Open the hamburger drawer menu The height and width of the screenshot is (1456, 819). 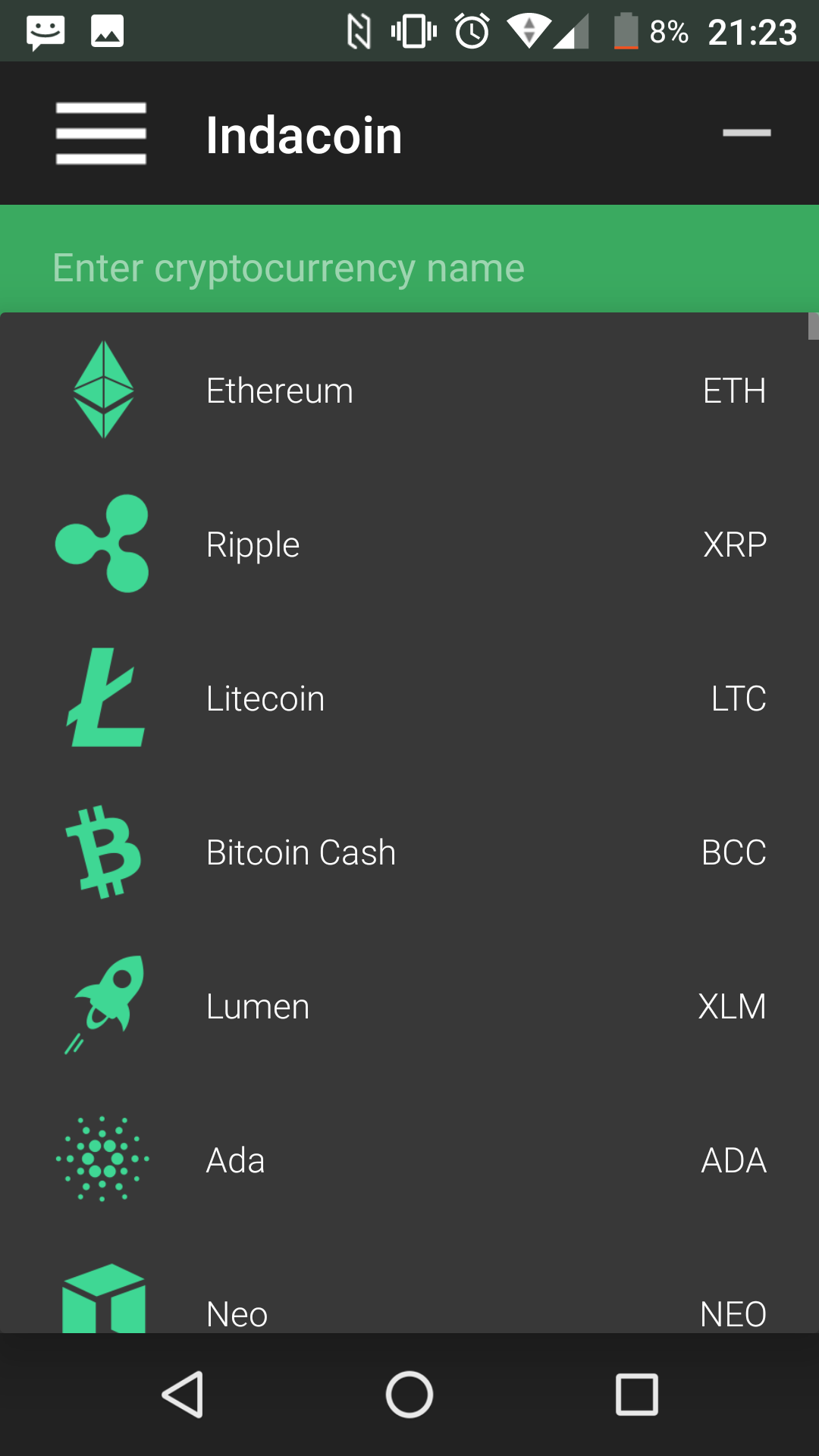click(x=101, y=133)
